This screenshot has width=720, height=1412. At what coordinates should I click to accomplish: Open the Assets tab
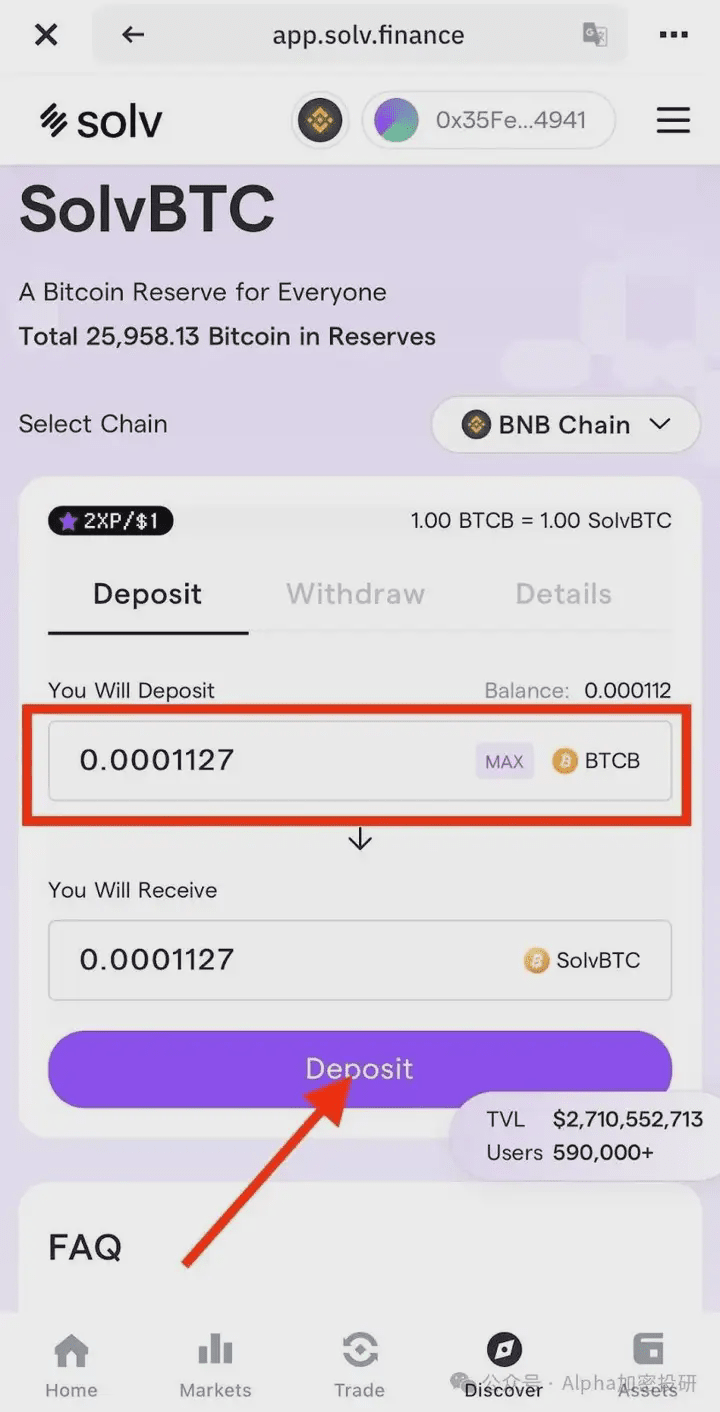tap(647, 1365)
